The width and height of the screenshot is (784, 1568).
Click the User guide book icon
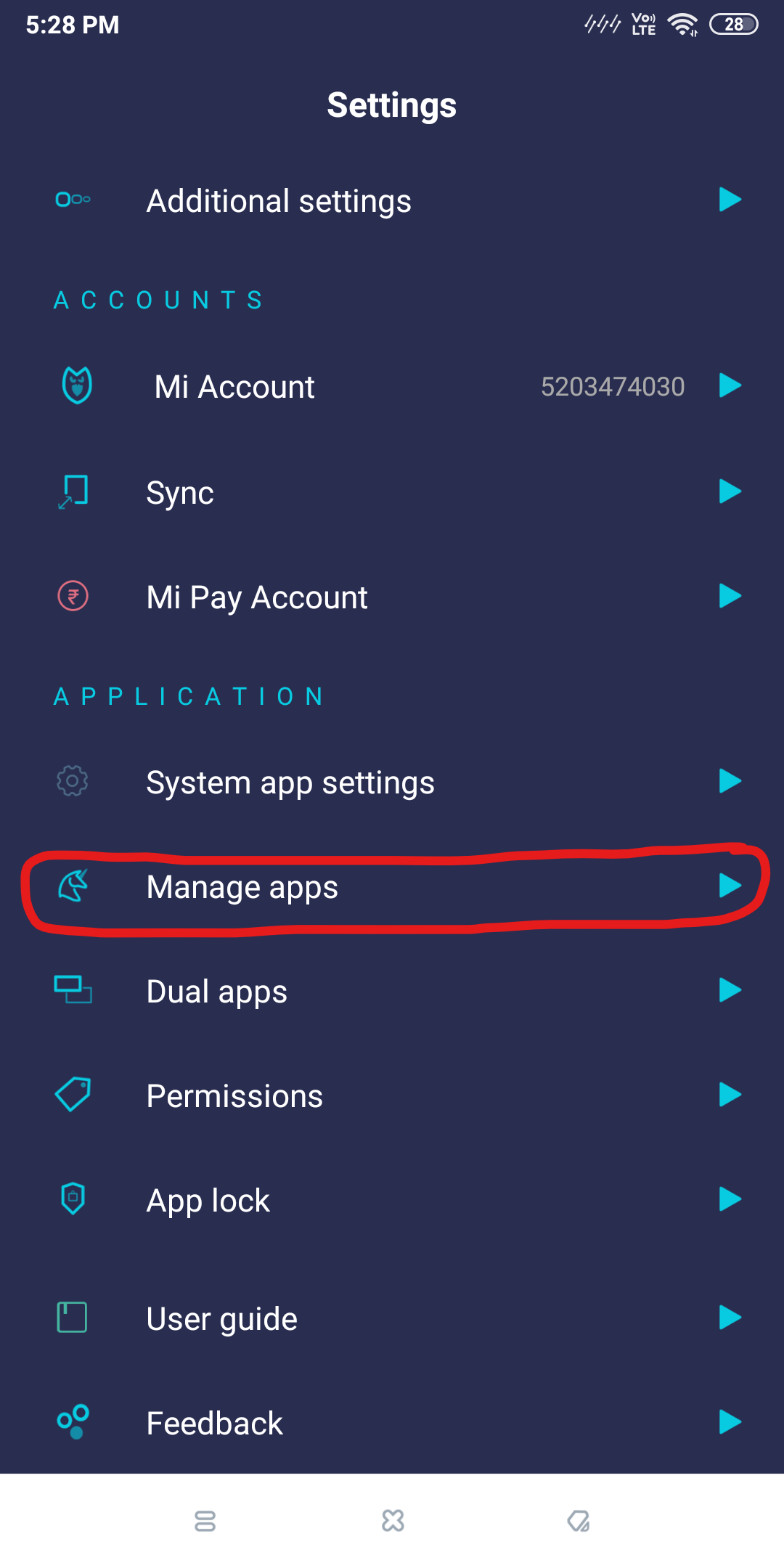(x=71, y=1318)
